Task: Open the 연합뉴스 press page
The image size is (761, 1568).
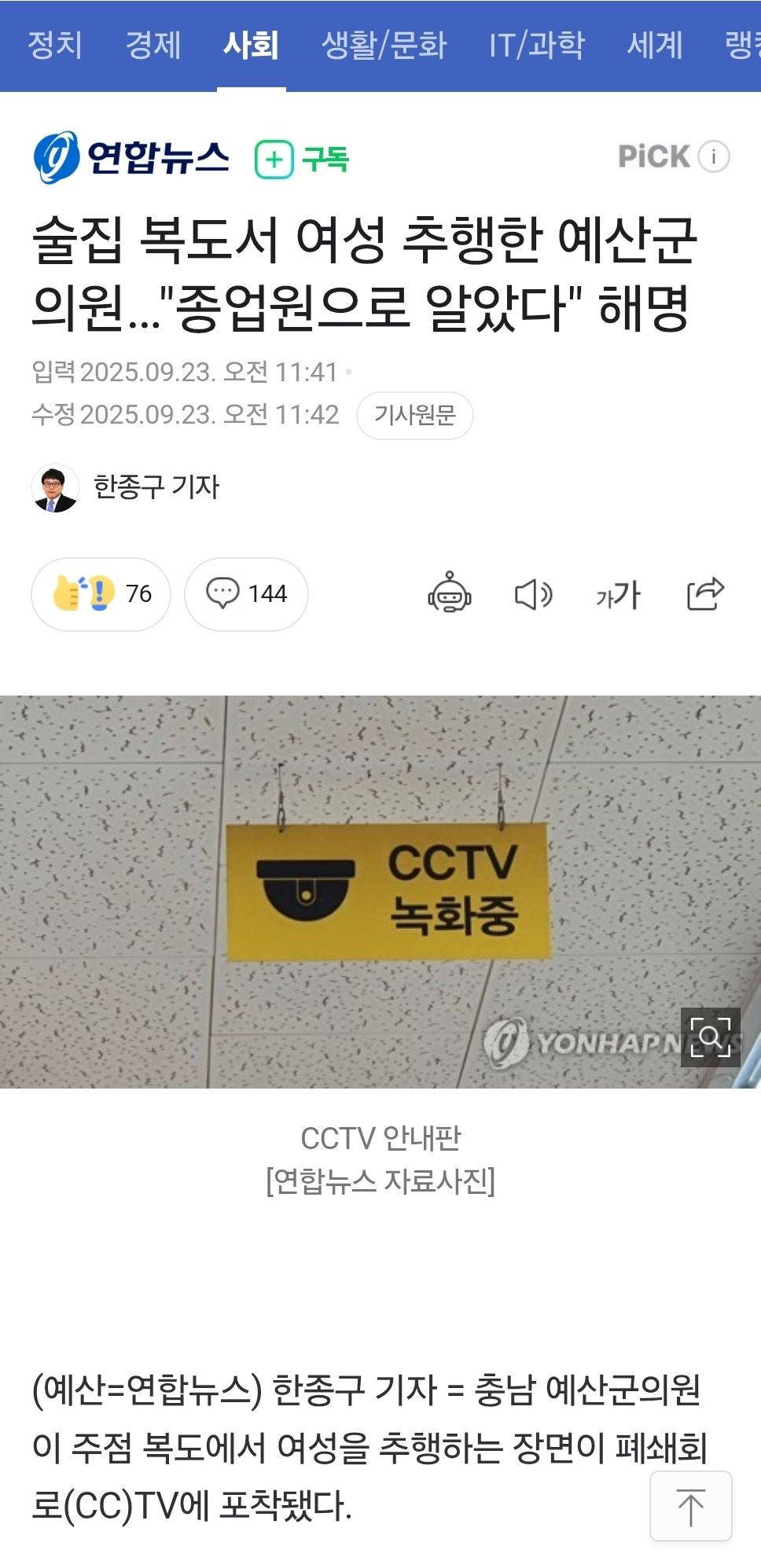Action: (131, 157)
